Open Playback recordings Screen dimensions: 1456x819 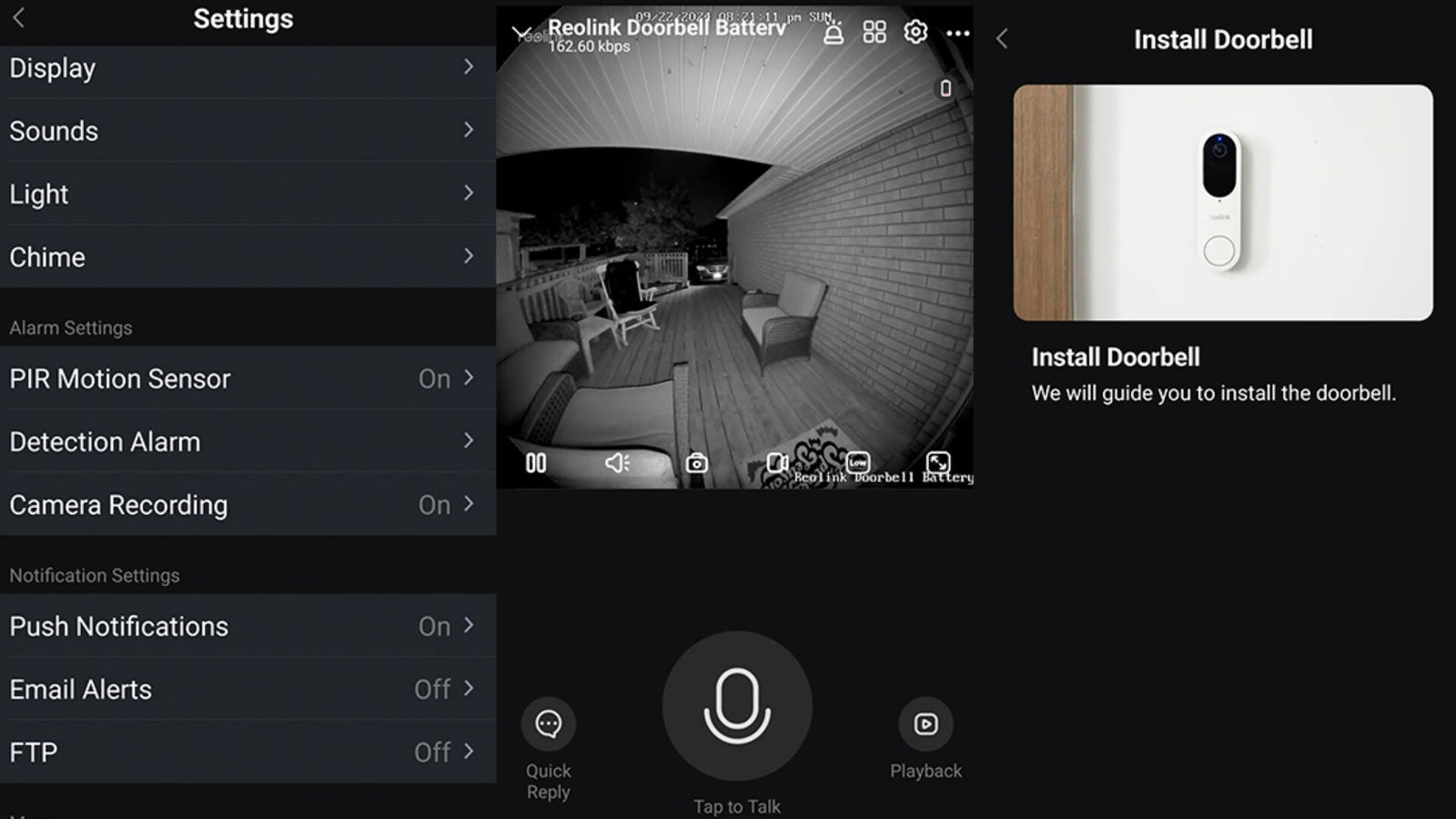point(925,724)
